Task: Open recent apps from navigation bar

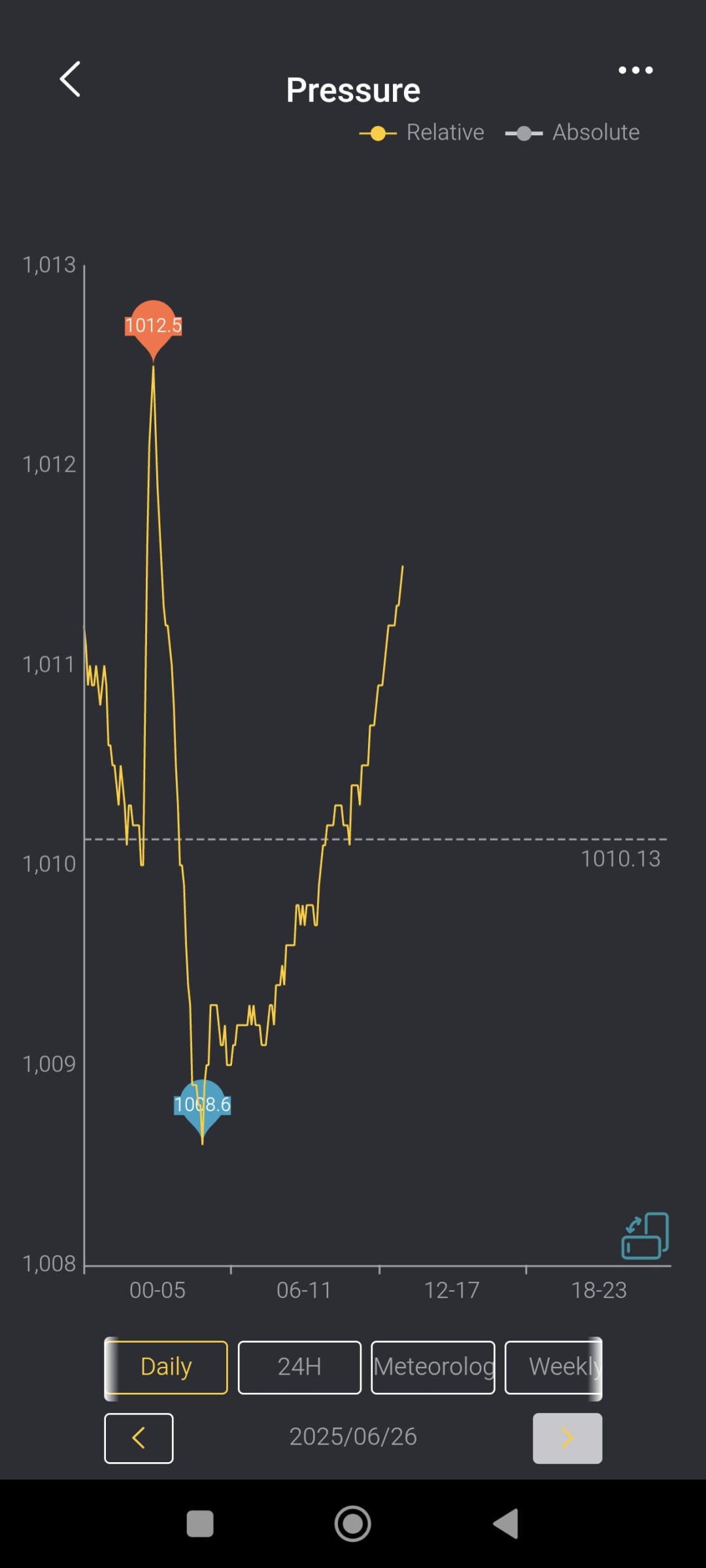Action: point(200,1524)
